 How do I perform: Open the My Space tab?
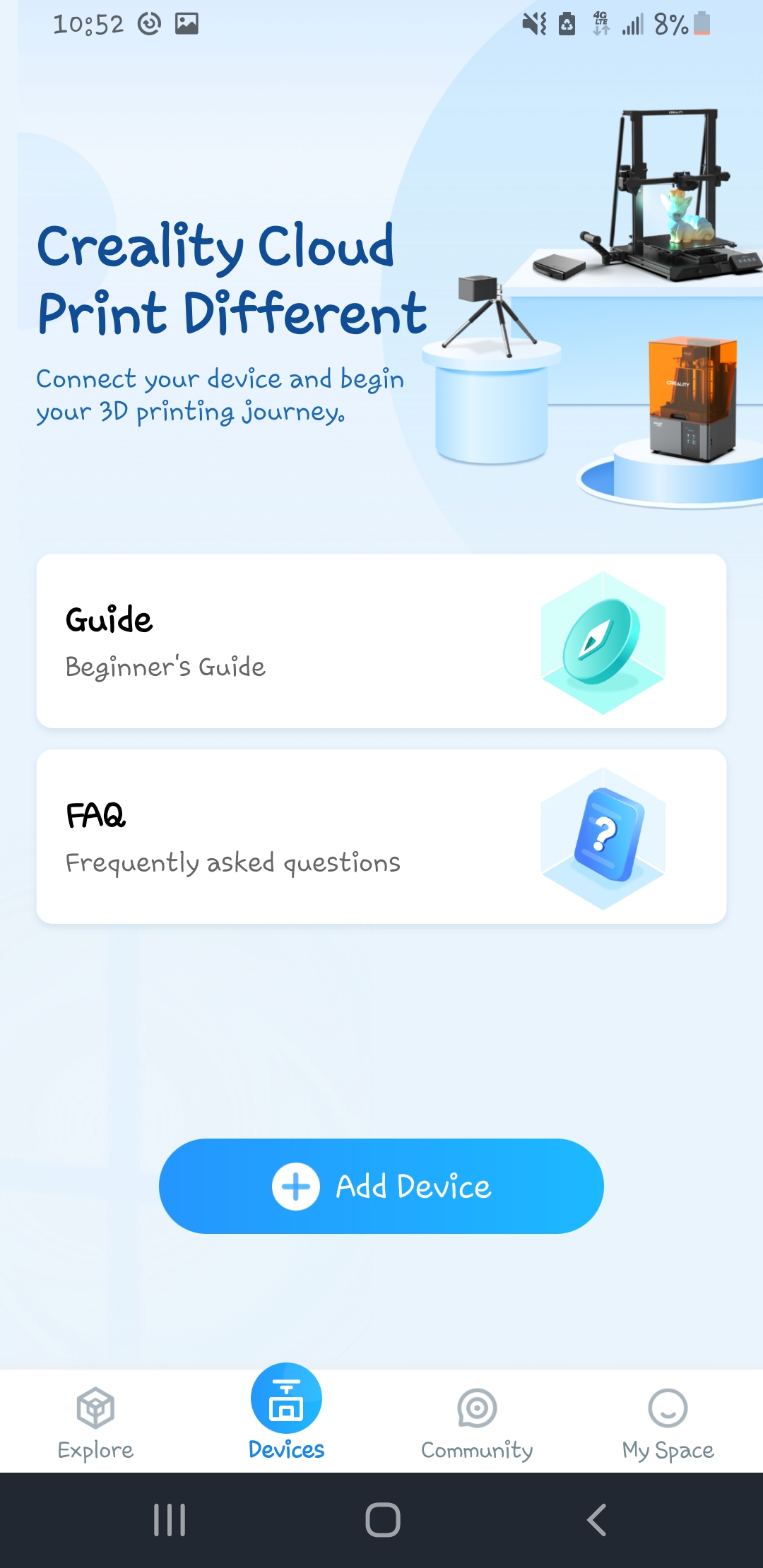(668, 1421)
